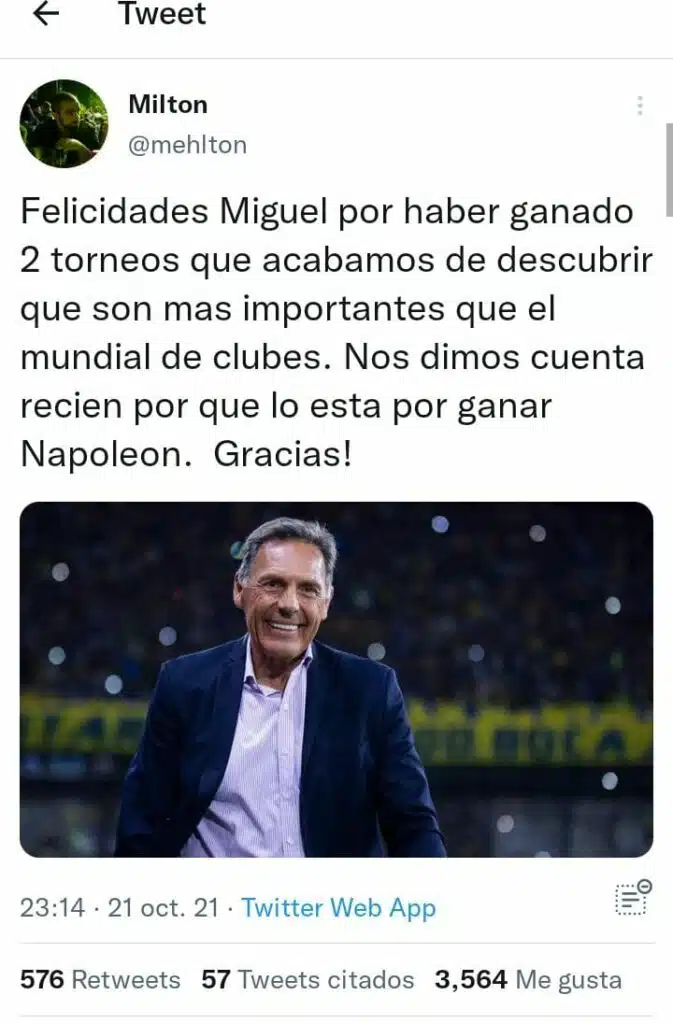View the 57 Tweets citados
The height and width of the screenshot is (1024, 673).
(x=308, y=979)
